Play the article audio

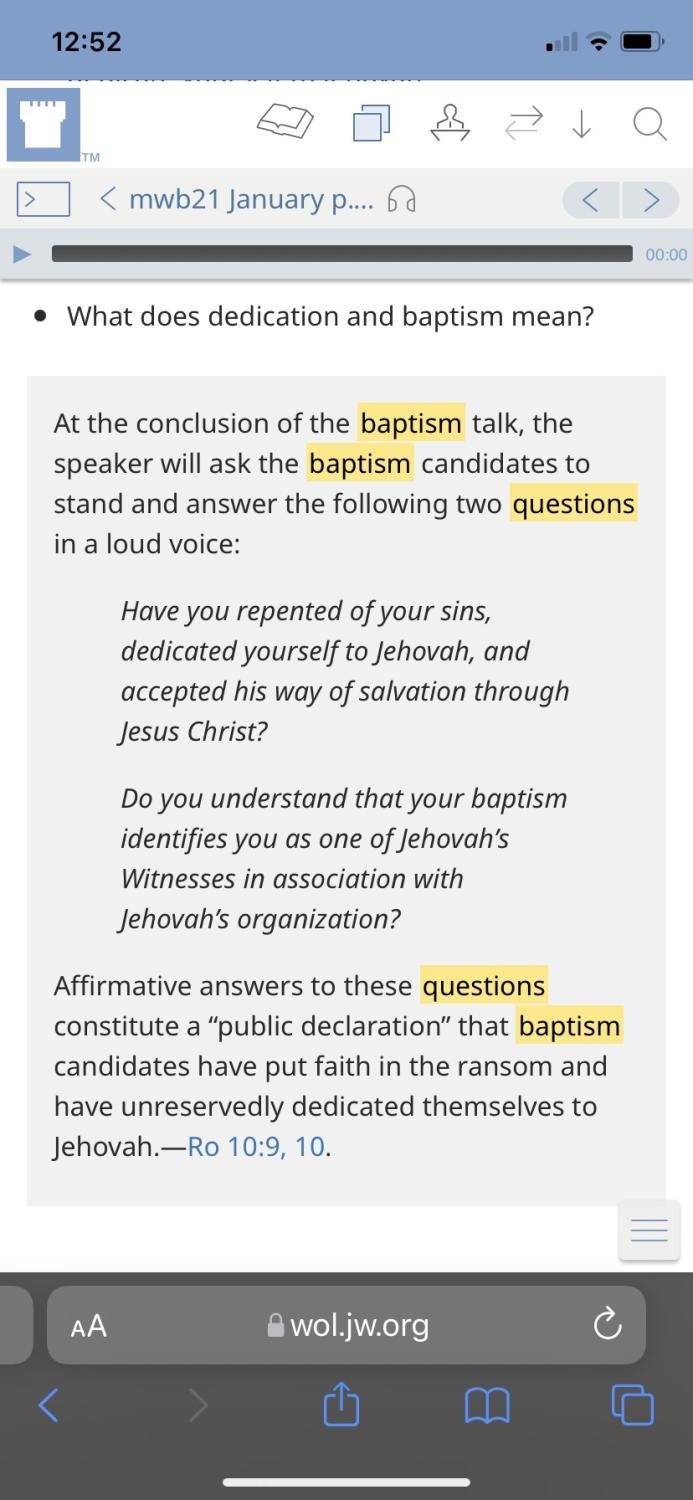click(21, 253)
